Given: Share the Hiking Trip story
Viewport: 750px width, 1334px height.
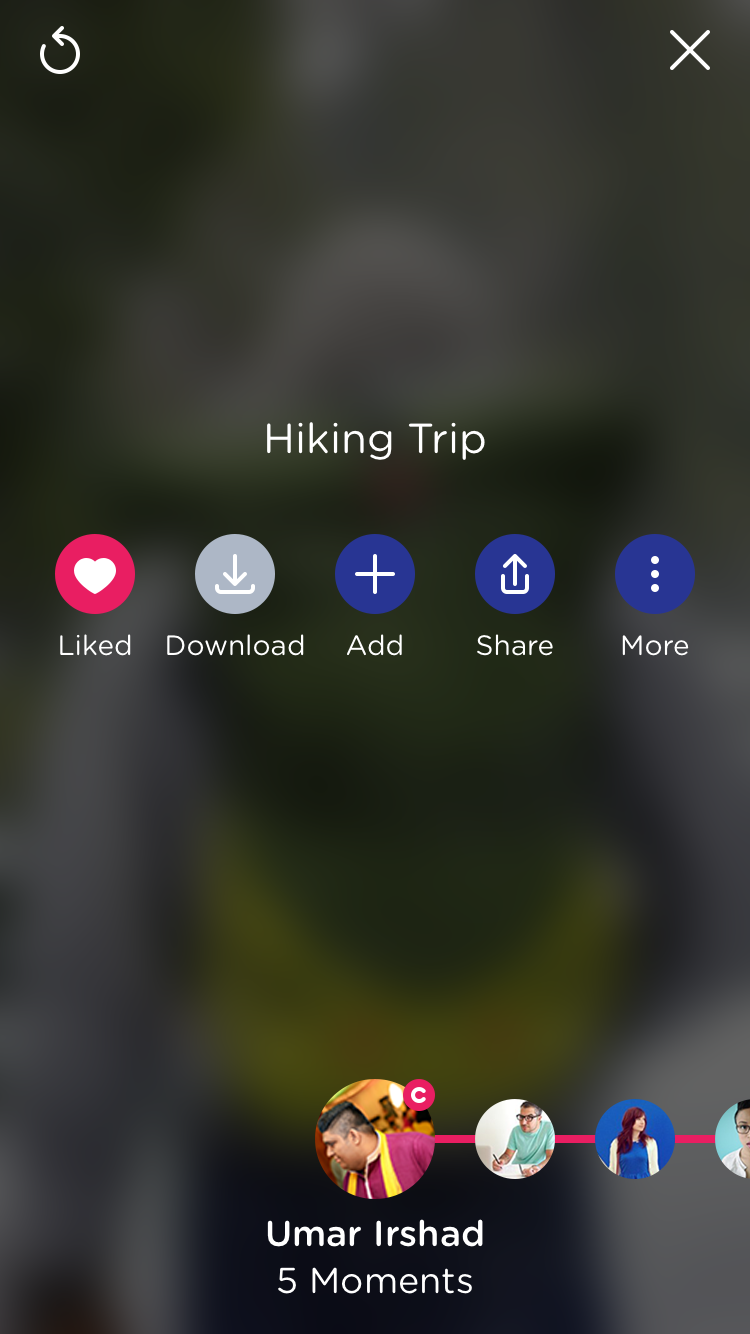Looking at the screenshot, I should tap(515, 574).
